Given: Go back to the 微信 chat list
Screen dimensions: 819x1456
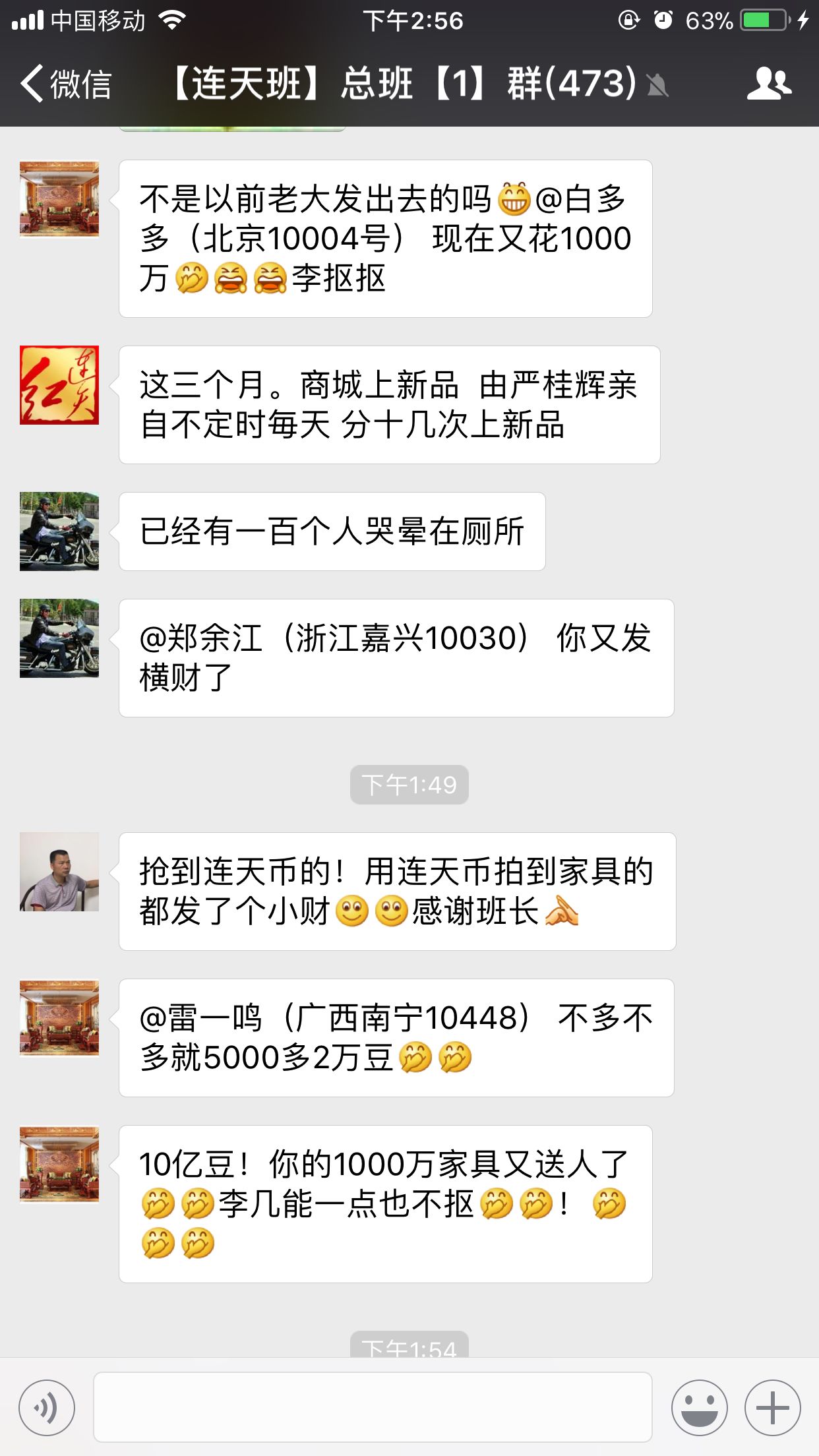Looking at the screenshot, I should coord(66,84).
